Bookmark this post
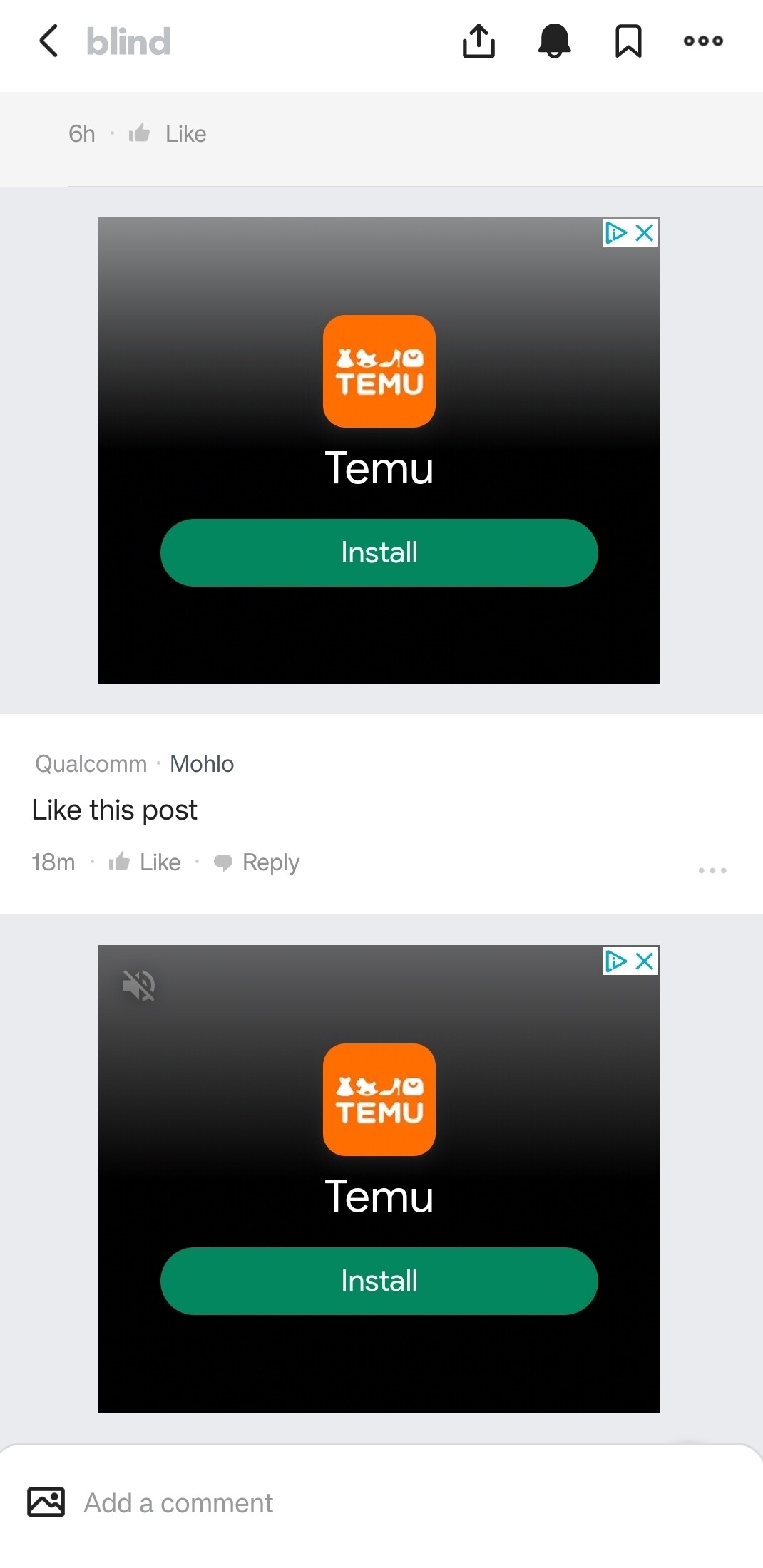763x1568 pixels. [628, 41]
